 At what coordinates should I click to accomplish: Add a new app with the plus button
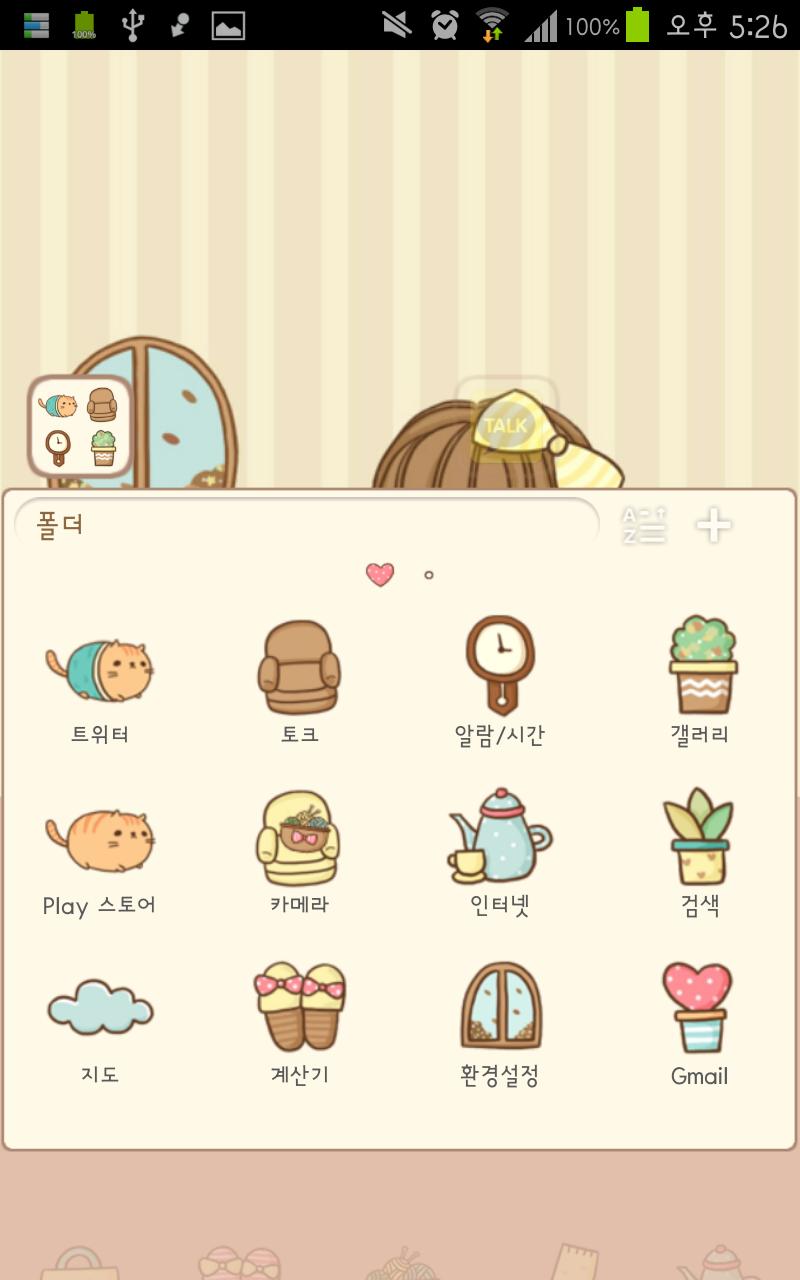pos(714,524)
